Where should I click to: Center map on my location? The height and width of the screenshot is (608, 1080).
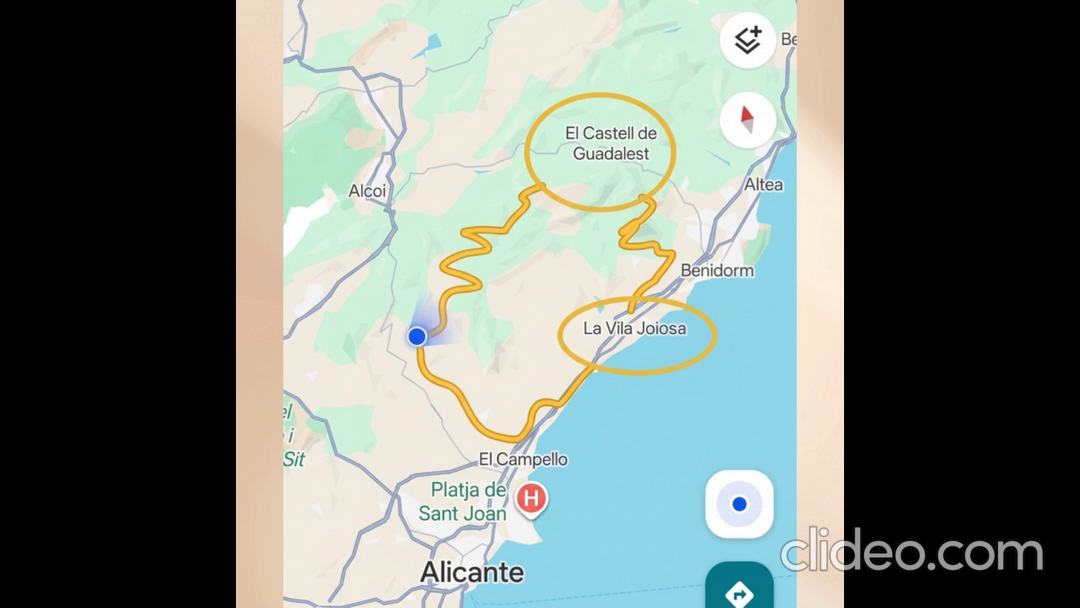coord(739,504)
